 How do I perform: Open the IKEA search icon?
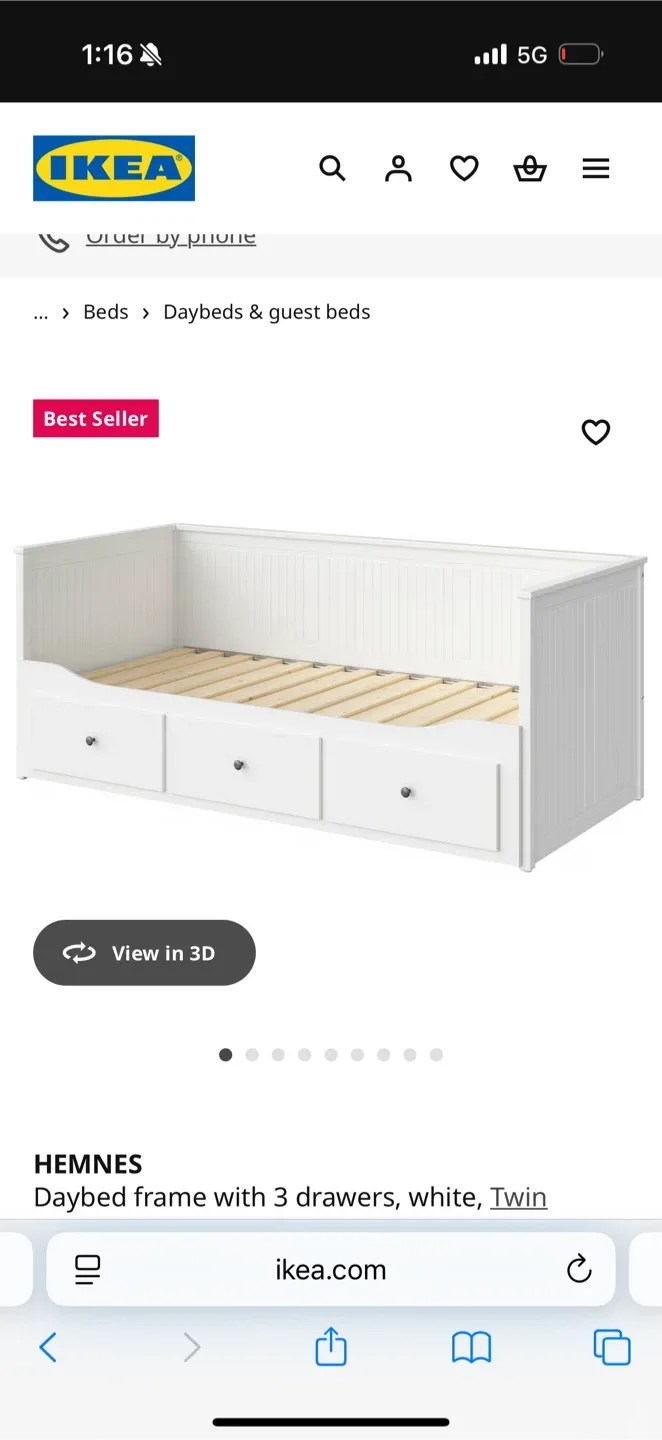[332, 168]
